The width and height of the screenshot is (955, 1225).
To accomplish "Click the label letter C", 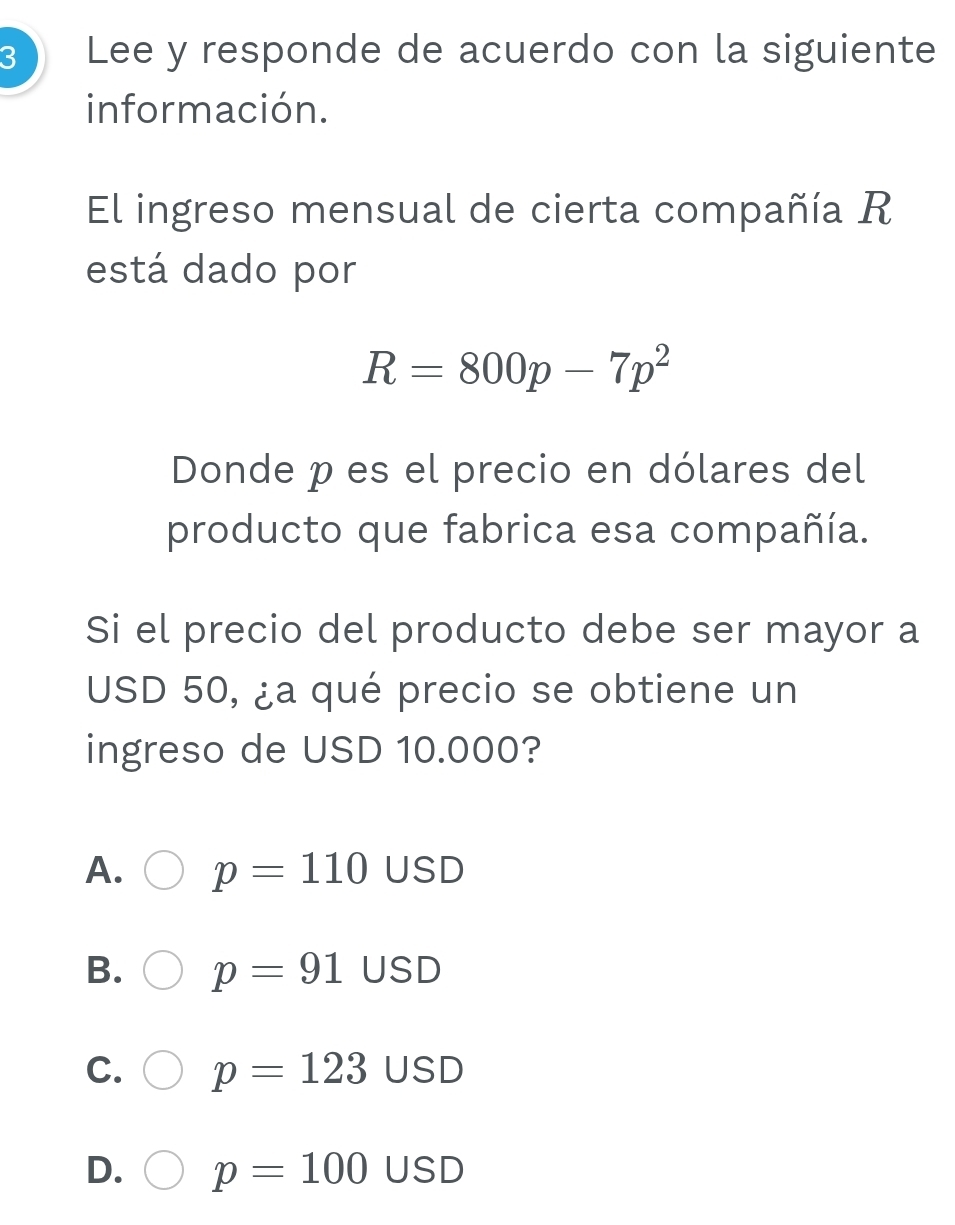I will (104, 1070).
